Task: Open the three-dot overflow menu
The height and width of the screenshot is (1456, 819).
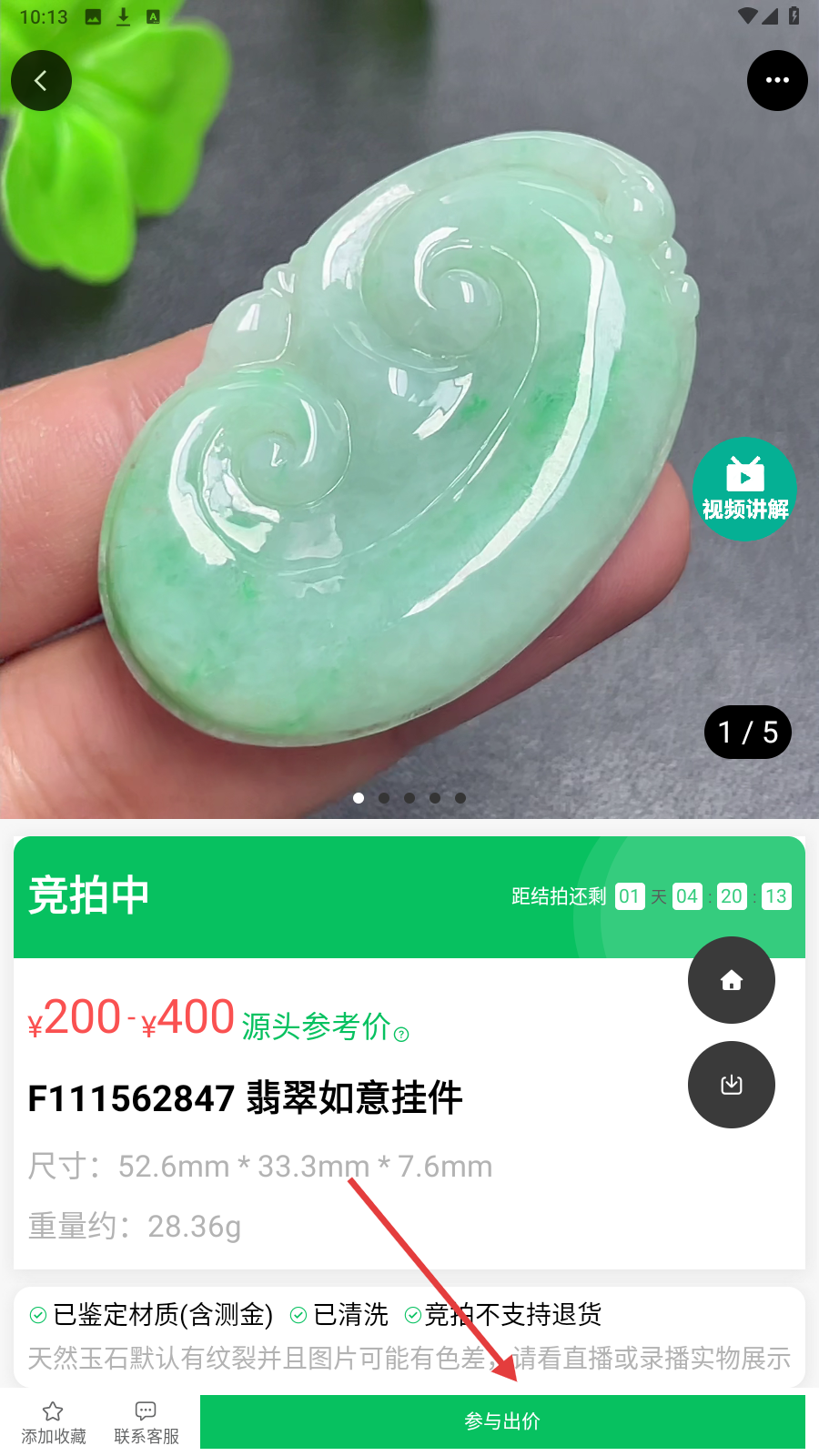Action: (777, 81)
